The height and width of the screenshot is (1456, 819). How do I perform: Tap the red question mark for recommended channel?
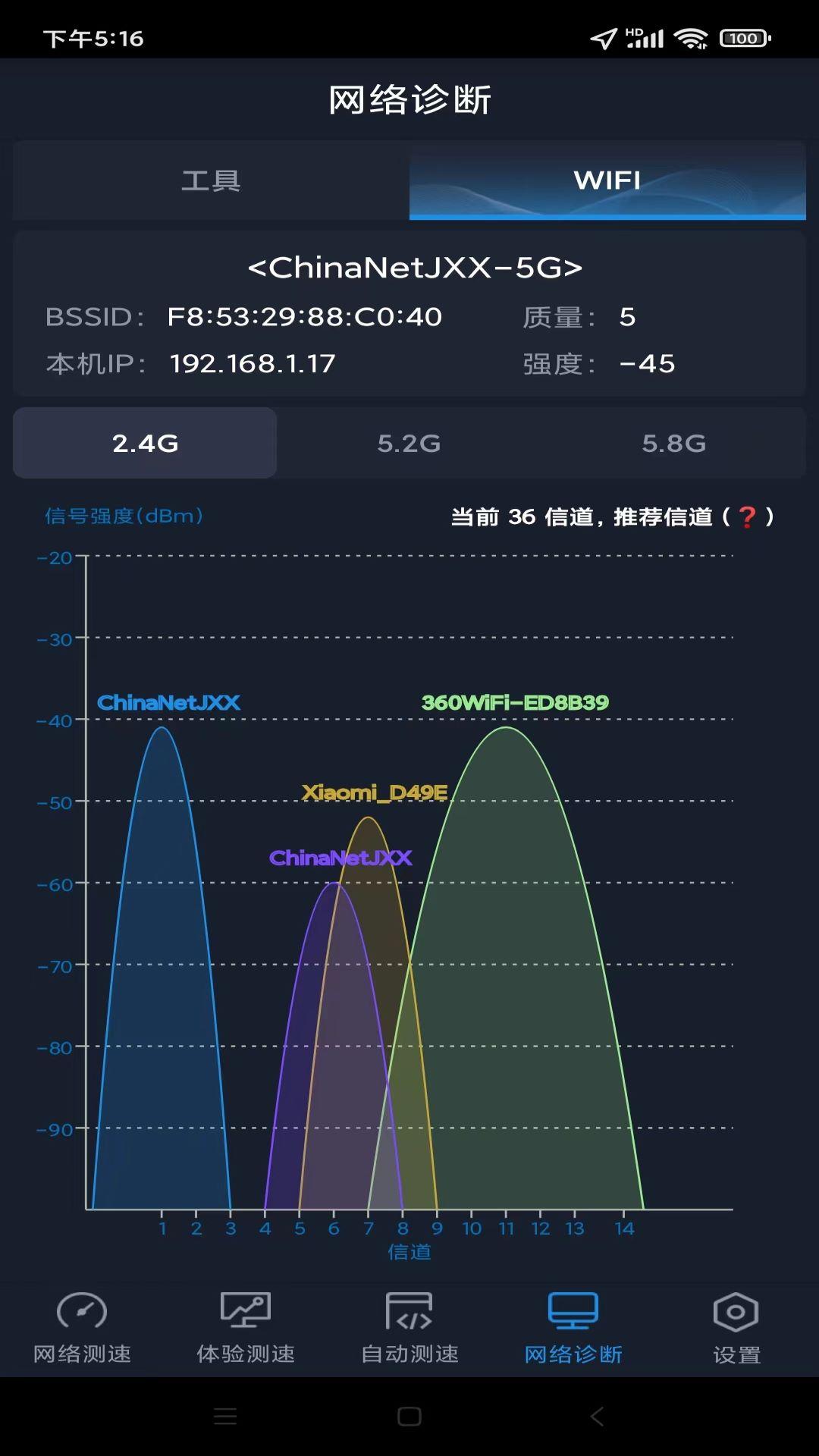click(746, 519)
